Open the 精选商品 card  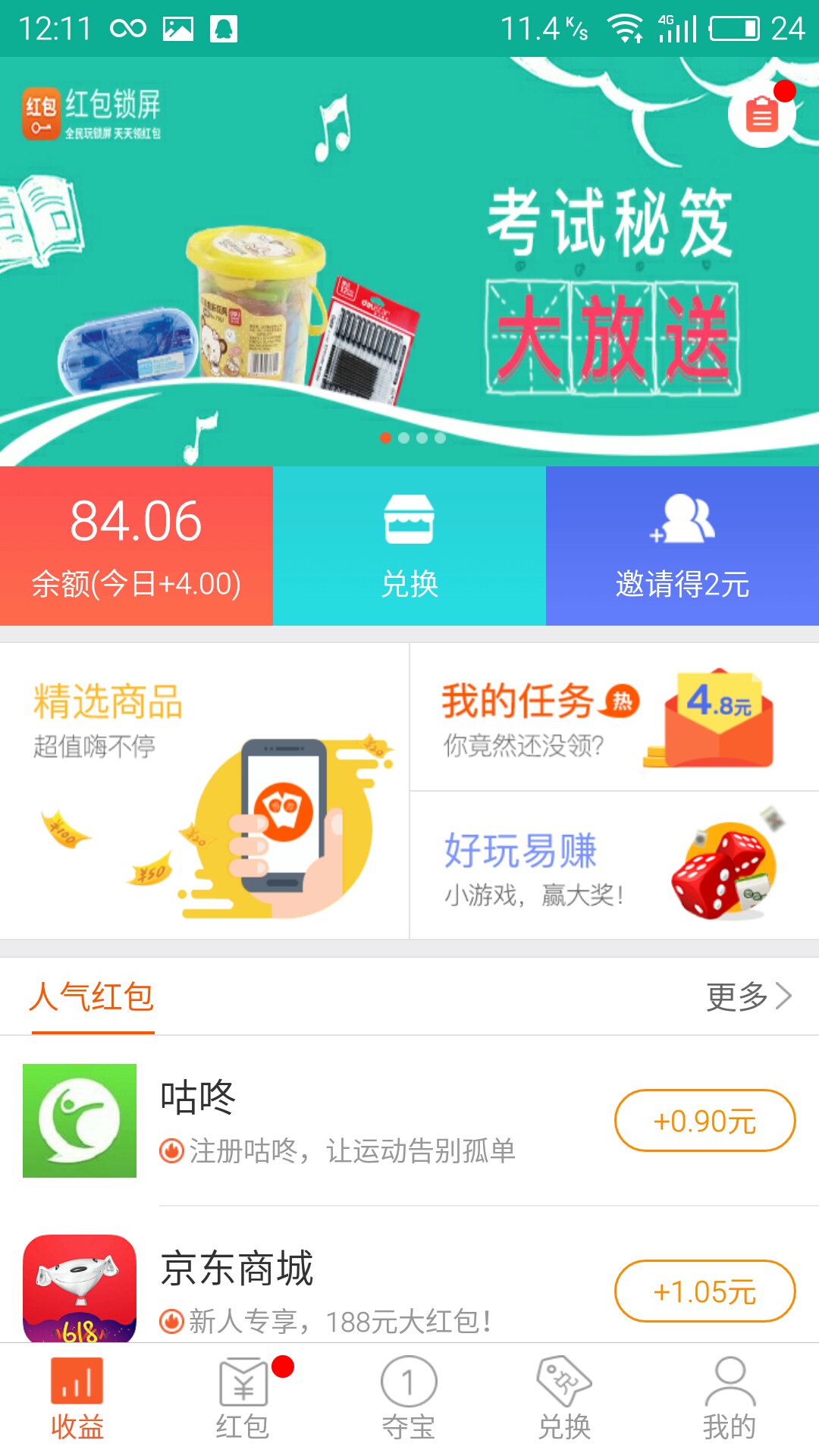click(x=205, y=791)
